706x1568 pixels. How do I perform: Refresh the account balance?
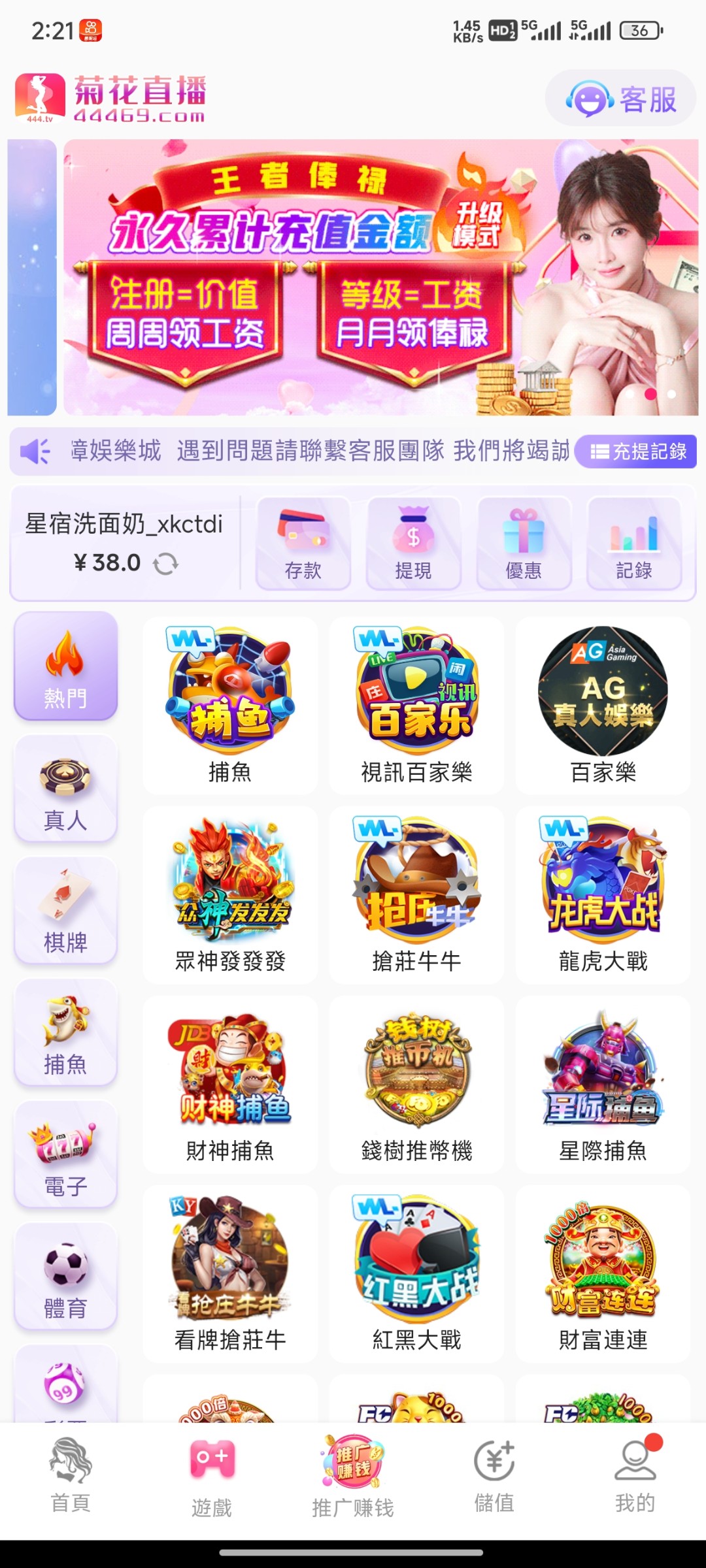coord(165,563)
